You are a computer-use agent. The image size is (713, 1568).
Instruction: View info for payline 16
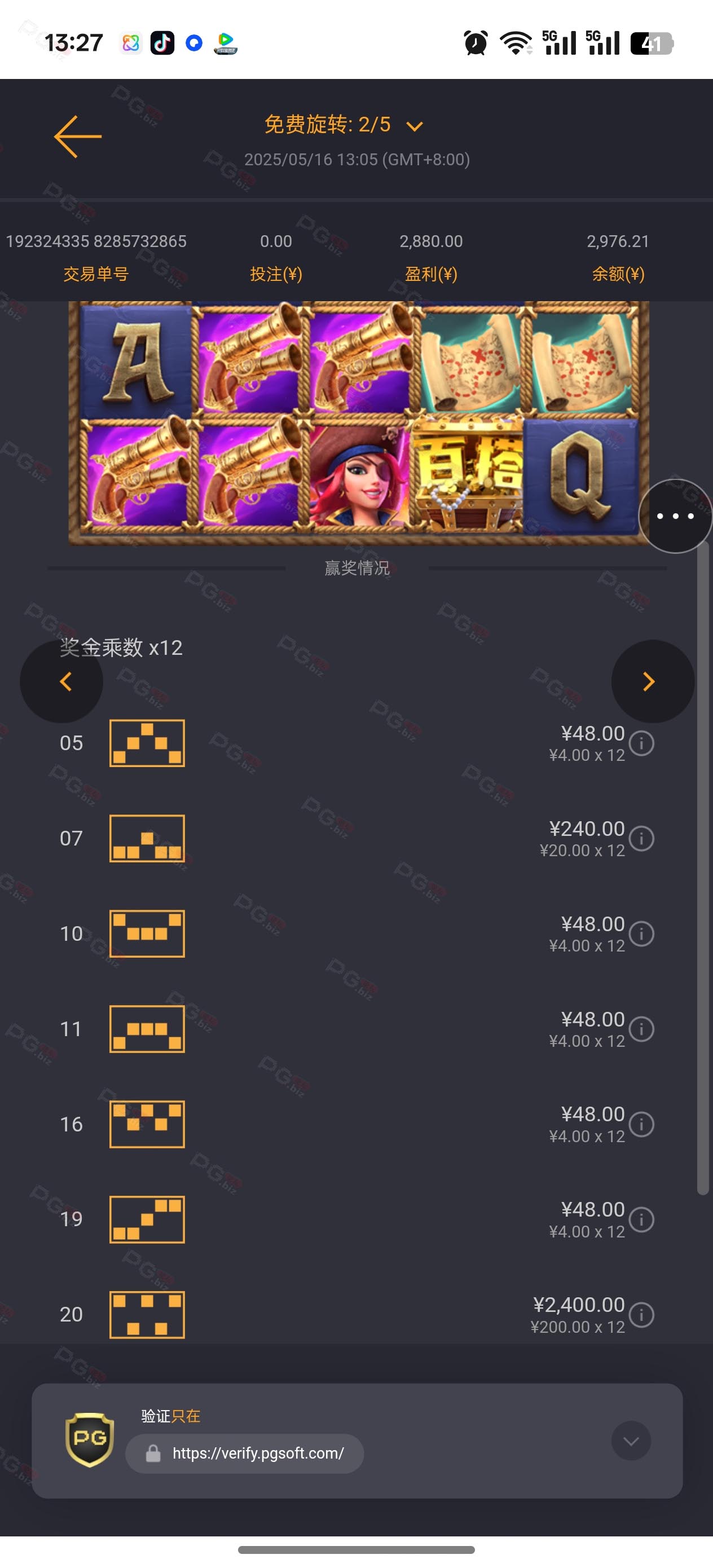click(x=641, y=1124)
